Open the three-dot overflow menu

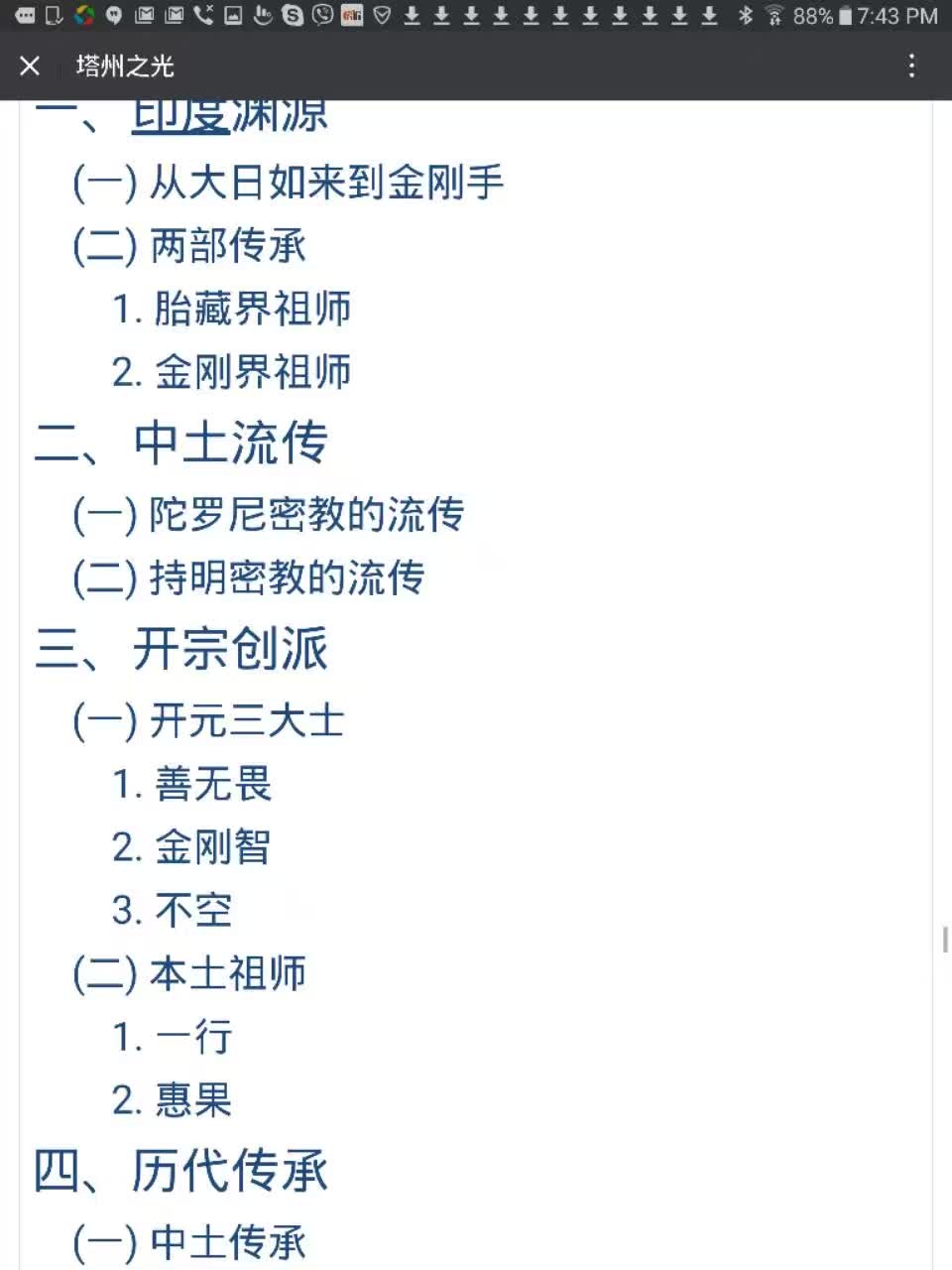coord(911,66)
